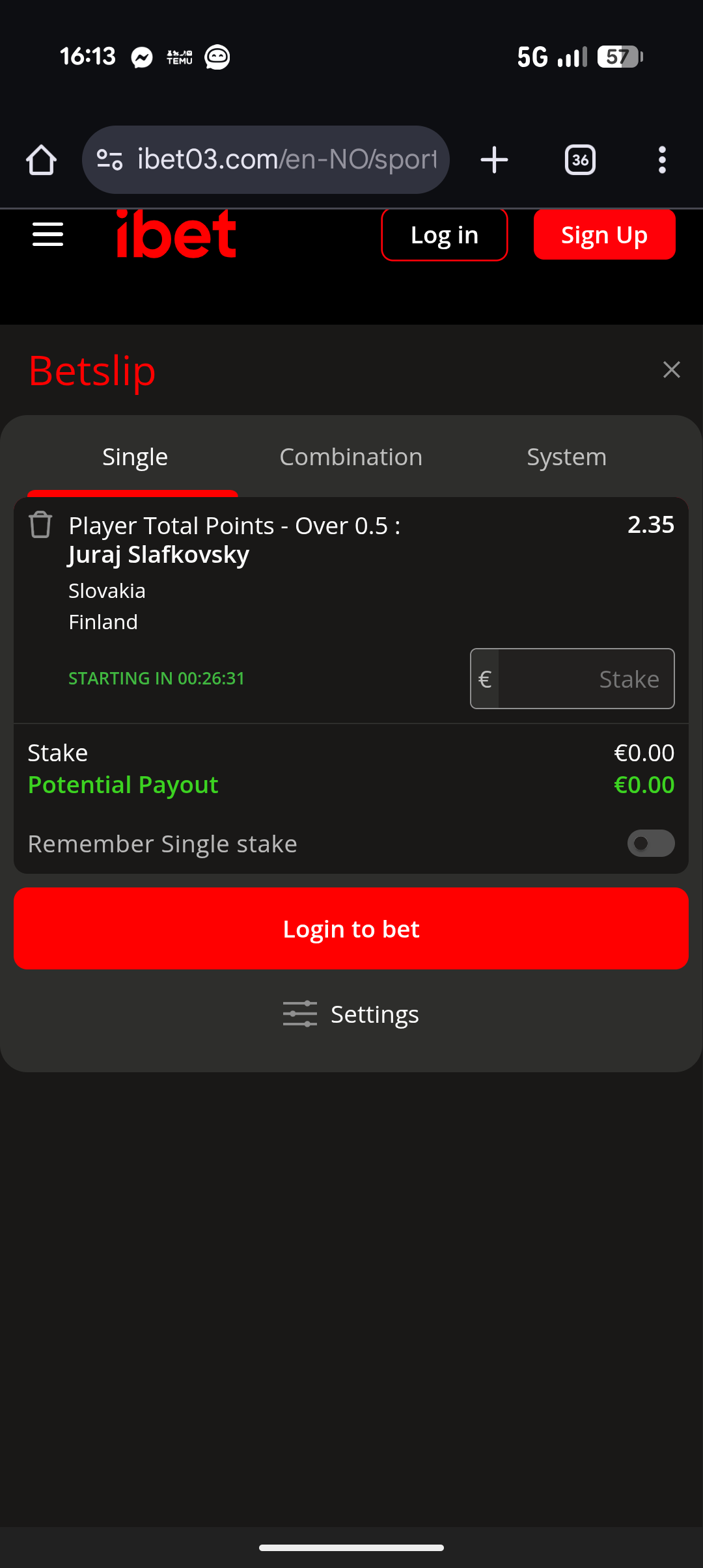Open betslip Settings
This screenshot has height=1568, width=703.
tap(351, 1014)
